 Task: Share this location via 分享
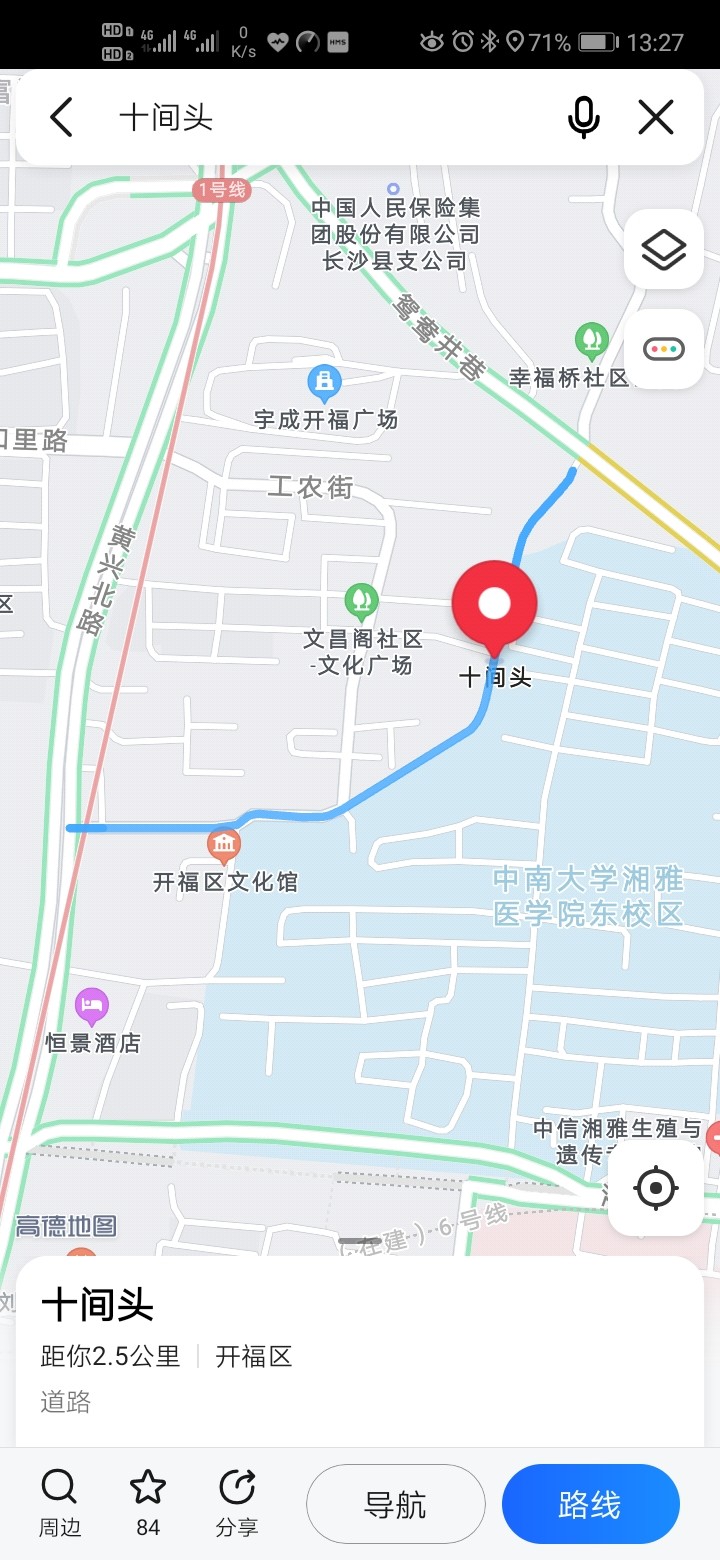[x=237, y=1503]
